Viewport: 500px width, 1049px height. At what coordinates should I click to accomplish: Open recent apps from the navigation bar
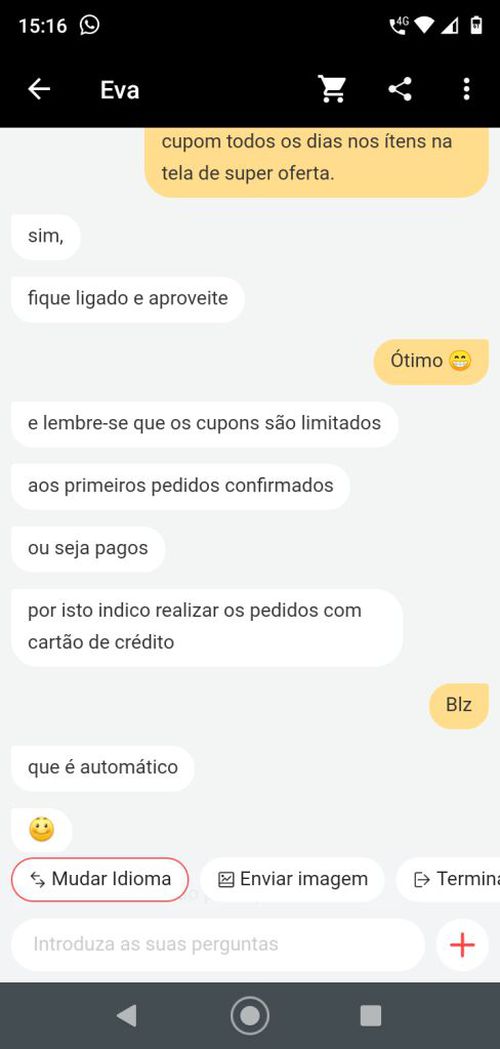(371, 1016)
